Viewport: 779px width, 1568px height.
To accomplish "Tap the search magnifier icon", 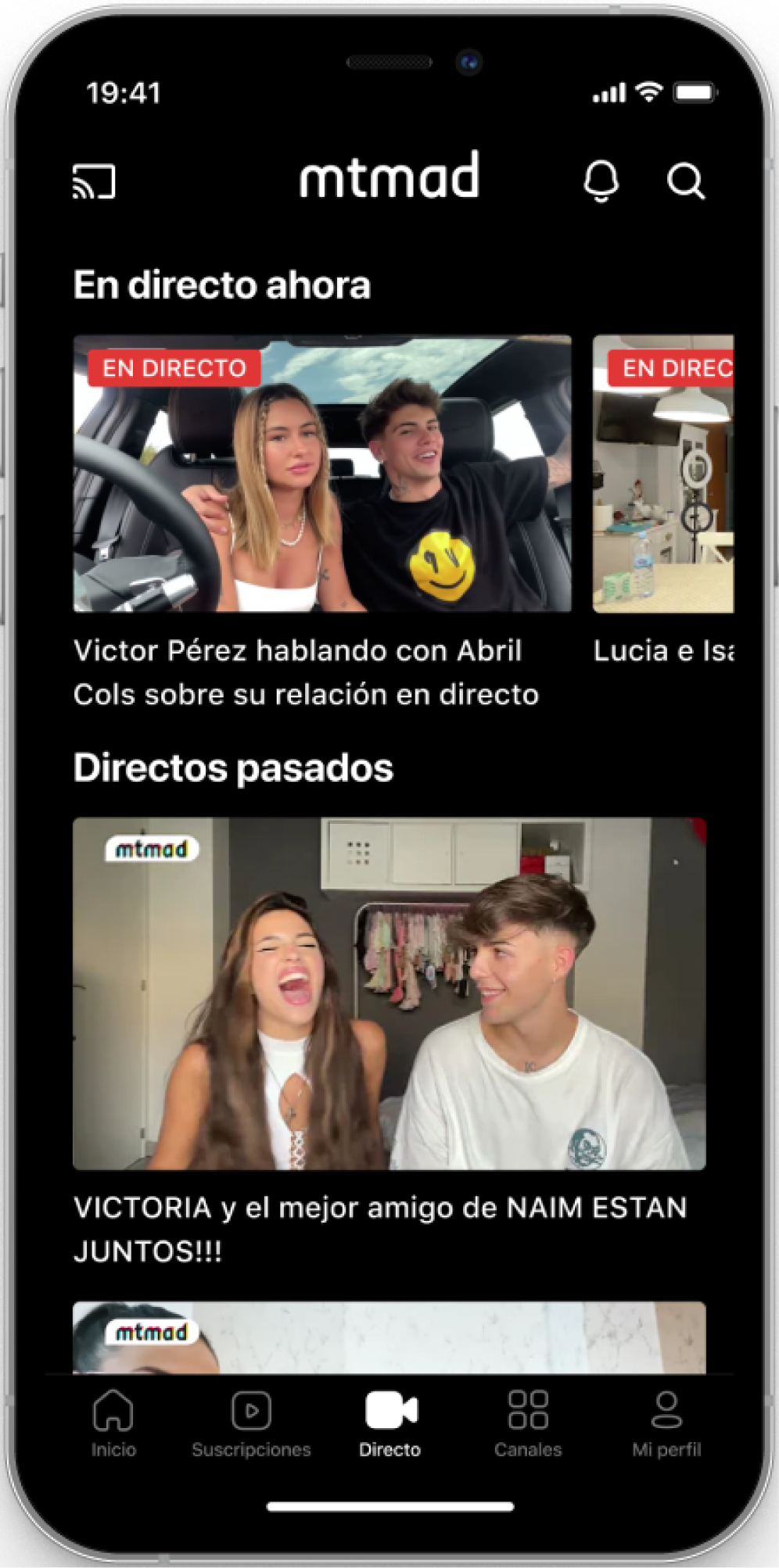I will click(687, 181).
